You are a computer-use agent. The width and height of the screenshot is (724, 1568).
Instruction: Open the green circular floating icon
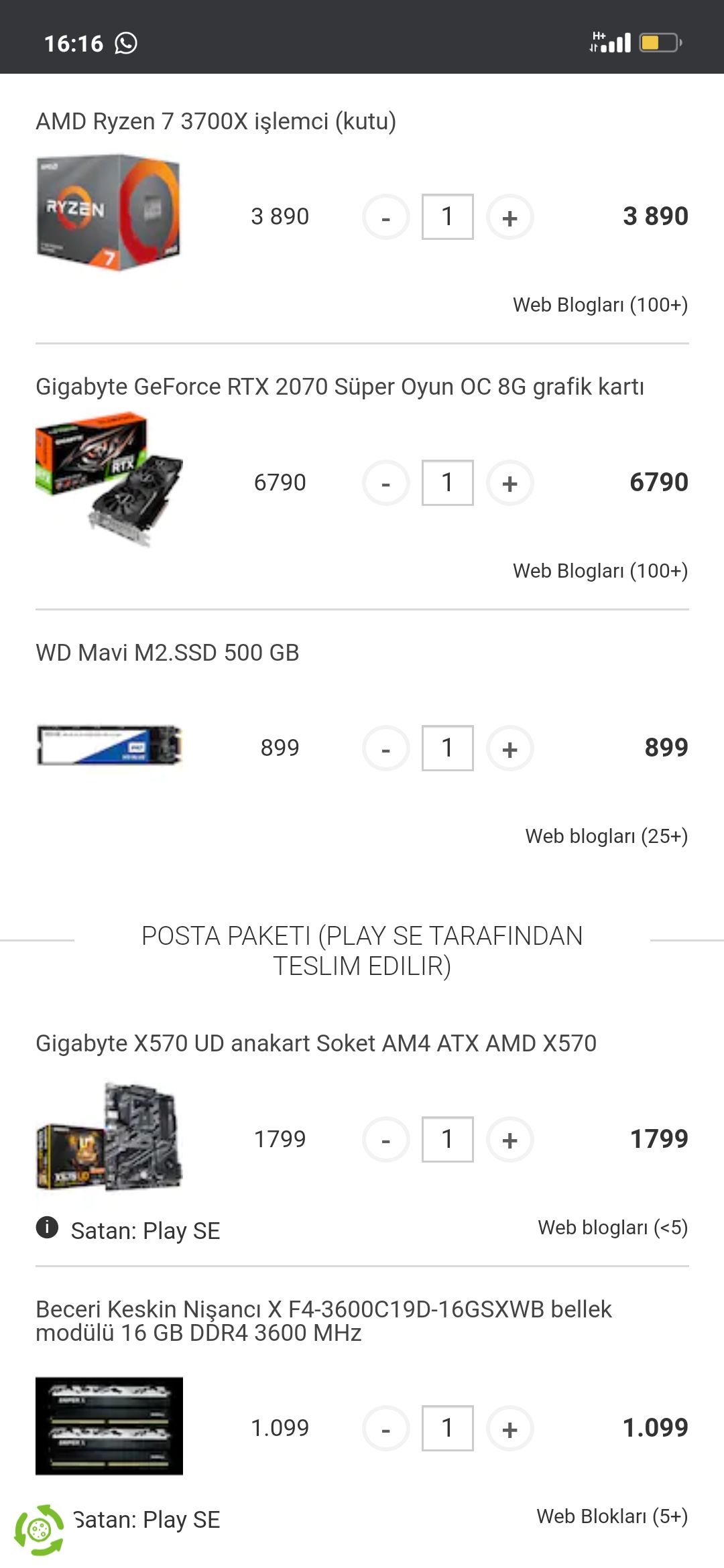(39, 1530)
